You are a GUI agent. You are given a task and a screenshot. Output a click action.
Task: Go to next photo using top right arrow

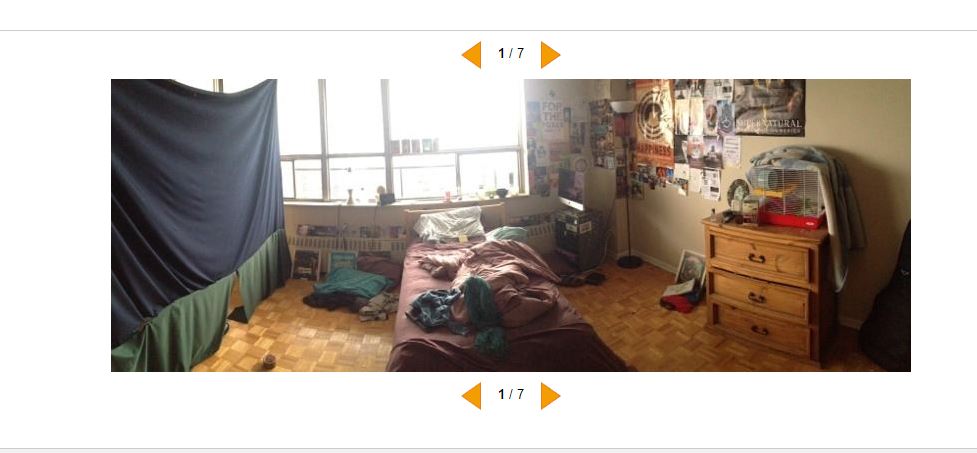[x=549, y=55]
